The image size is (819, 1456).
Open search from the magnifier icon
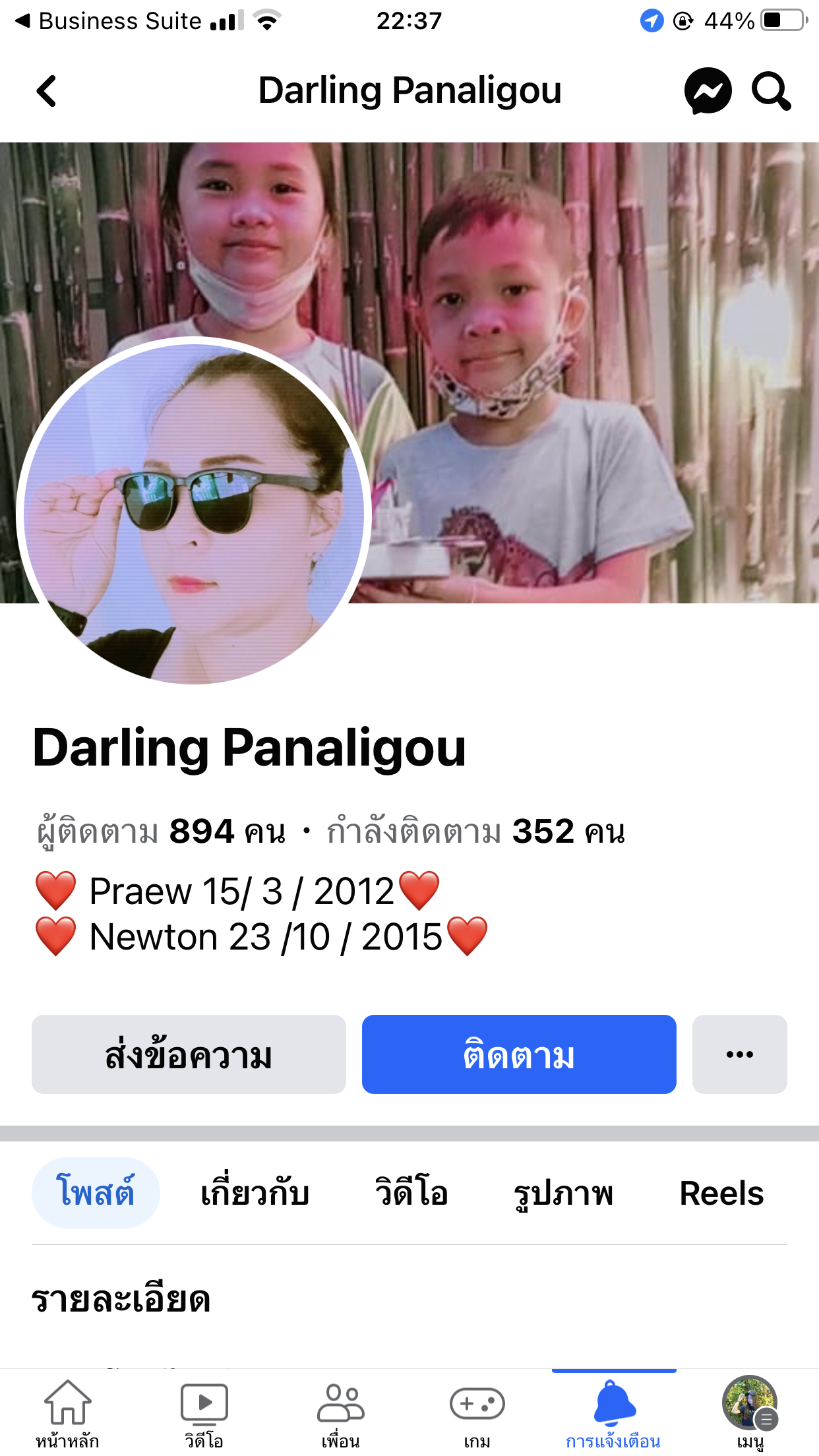[x=771, y=91]
